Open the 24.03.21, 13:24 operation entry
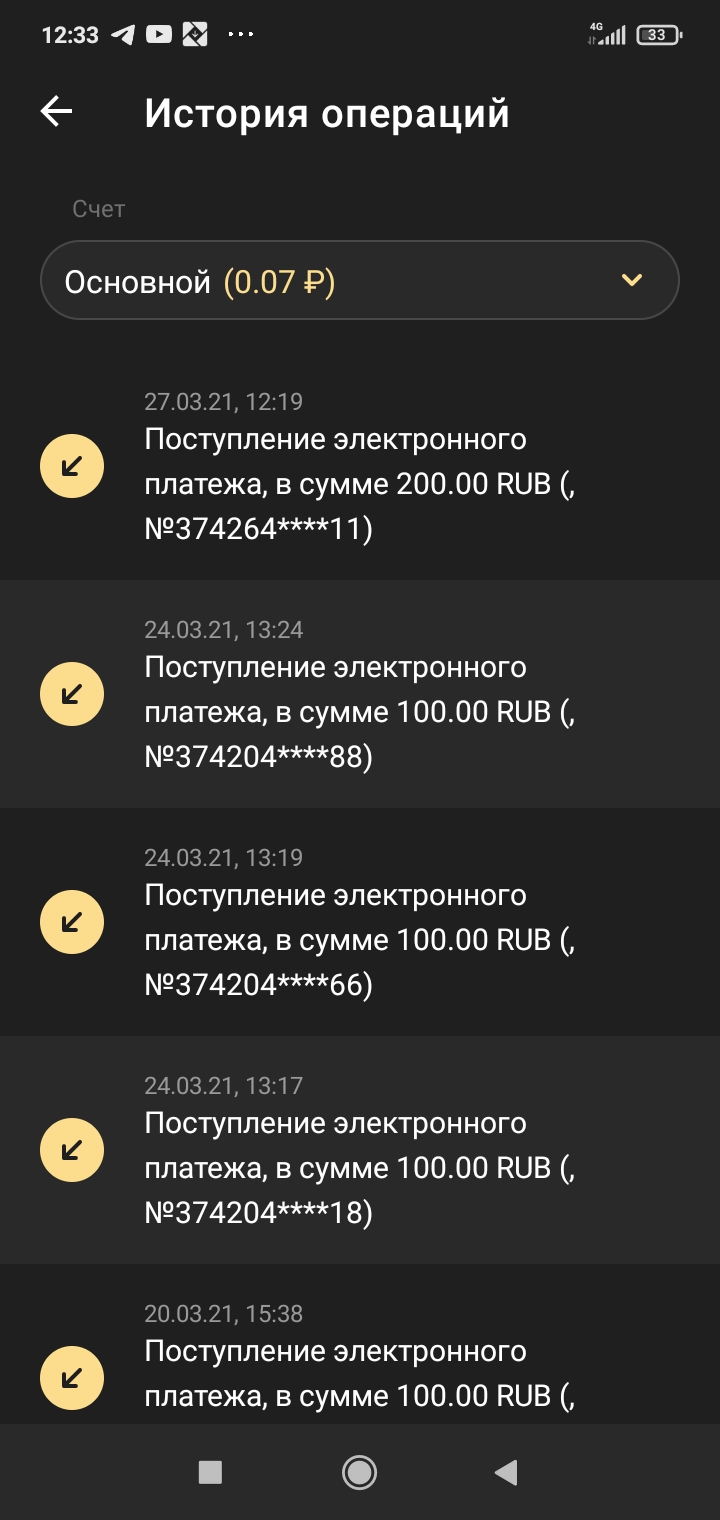This screenshot has height=1520, width=720. [x=360, y=694]
